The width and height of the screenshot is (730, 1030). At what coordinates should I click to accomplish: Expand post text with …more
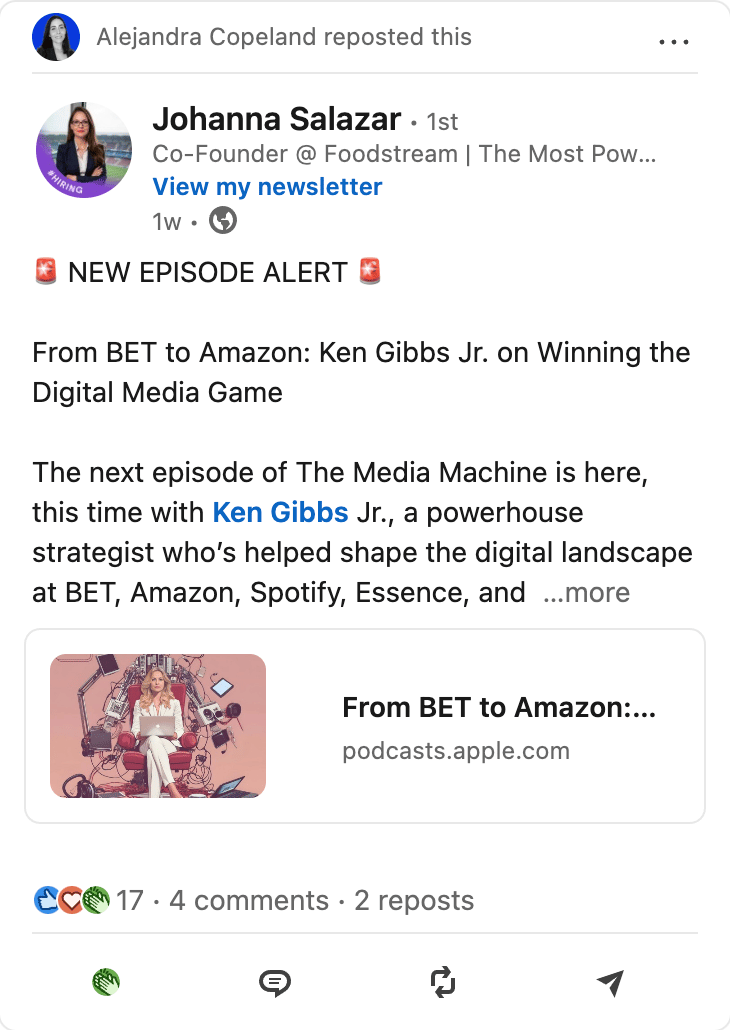(x=586, y=593)
